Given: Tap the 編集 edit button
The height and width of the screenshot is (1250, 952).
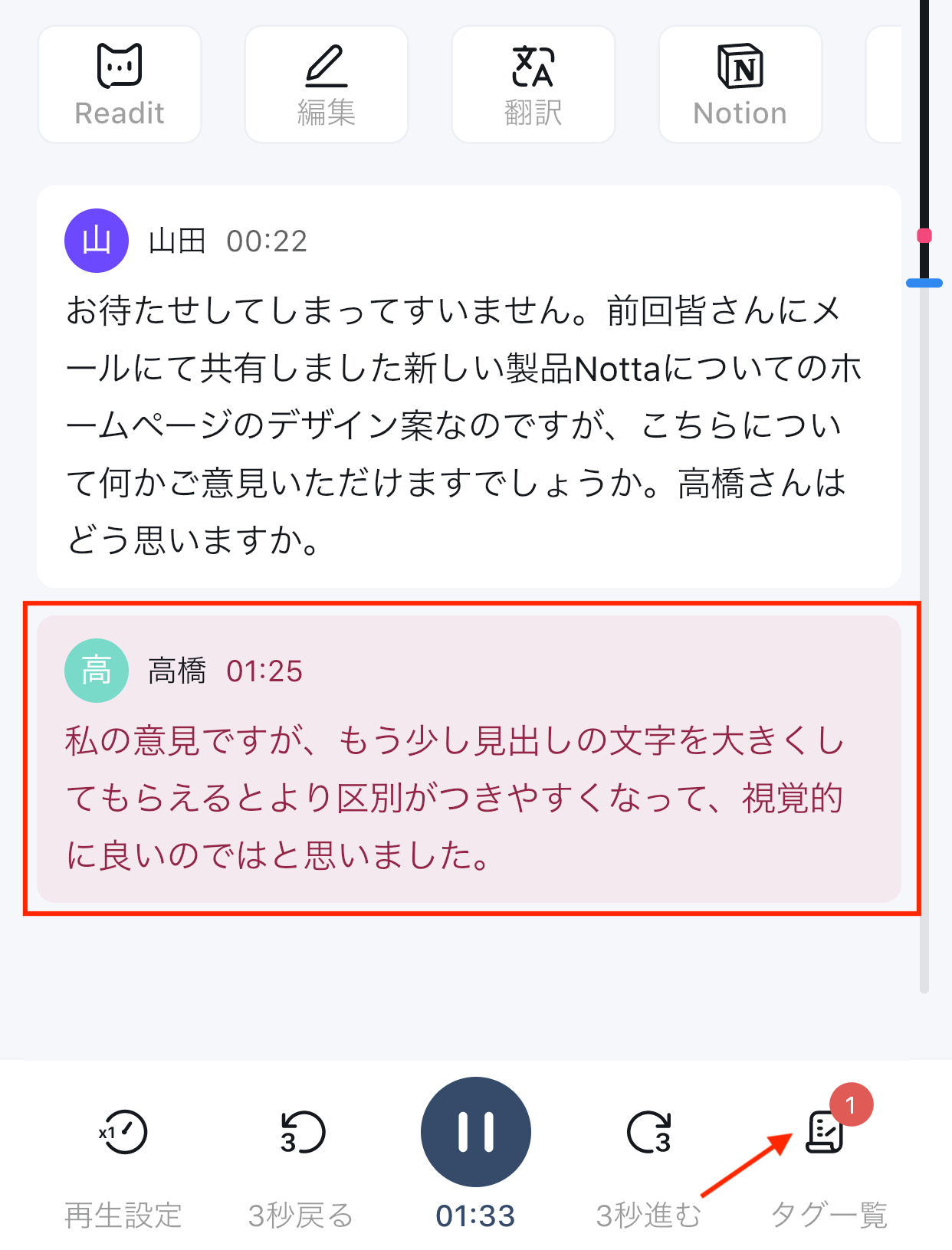Looking at the screenshot, I should point(327,84).
